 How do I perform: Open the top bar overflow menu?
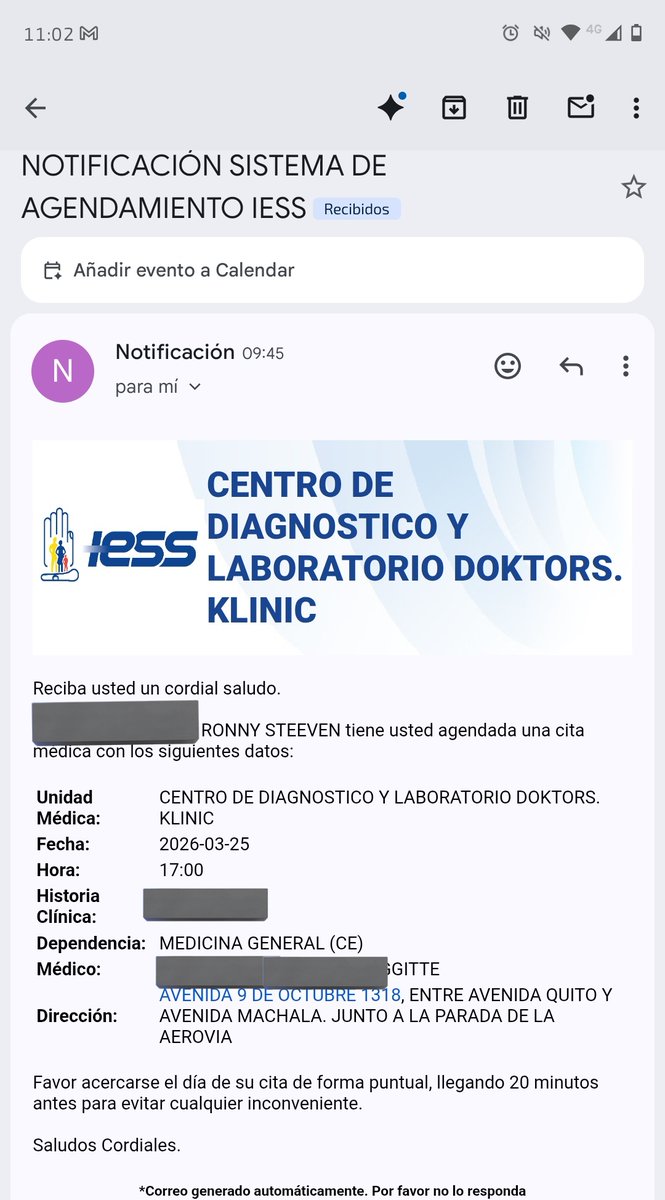click(636, 108)
